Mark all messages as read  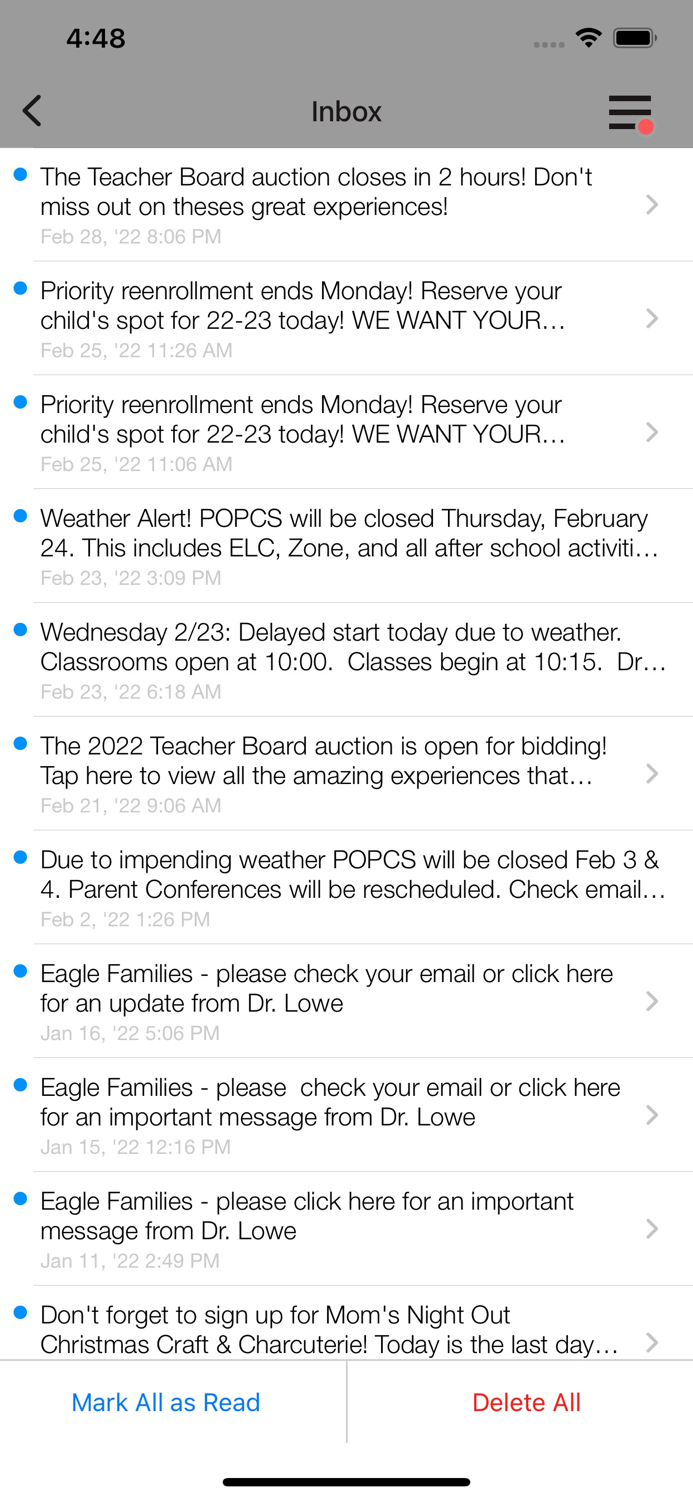pyautogui.click(x=166, y=1402)
